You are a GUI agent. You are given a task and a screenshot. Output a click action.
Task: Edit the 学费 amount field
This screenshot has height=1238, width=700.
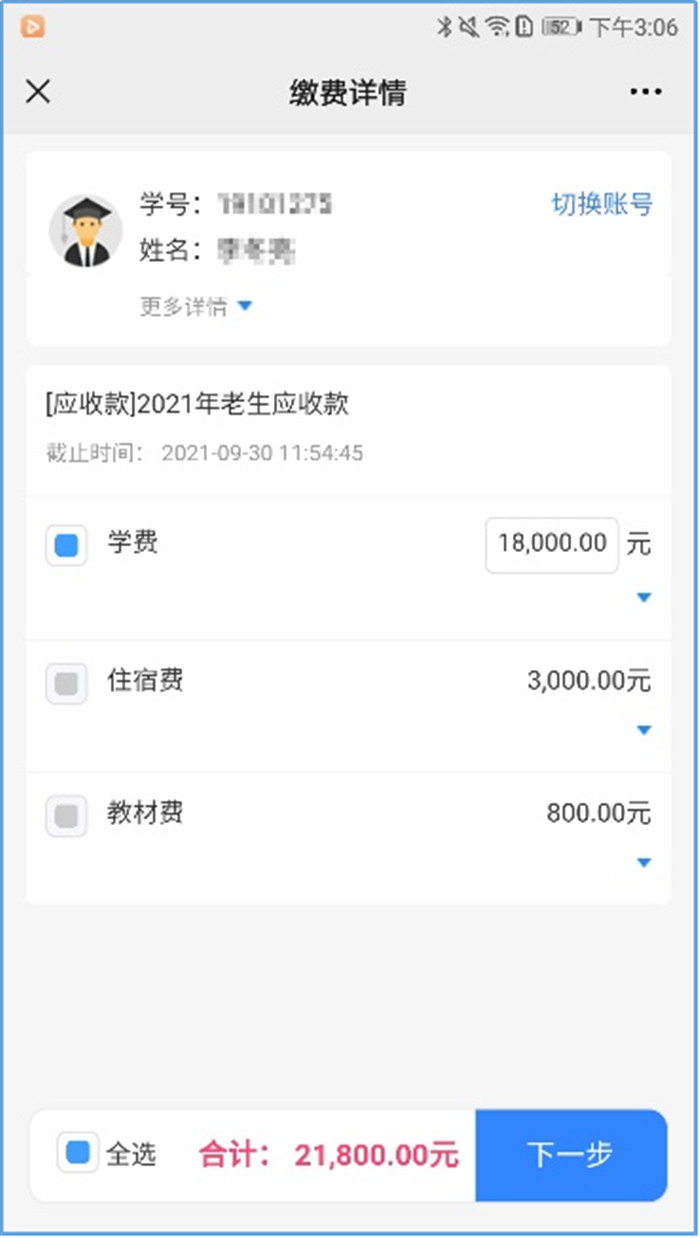click(552, 544)
